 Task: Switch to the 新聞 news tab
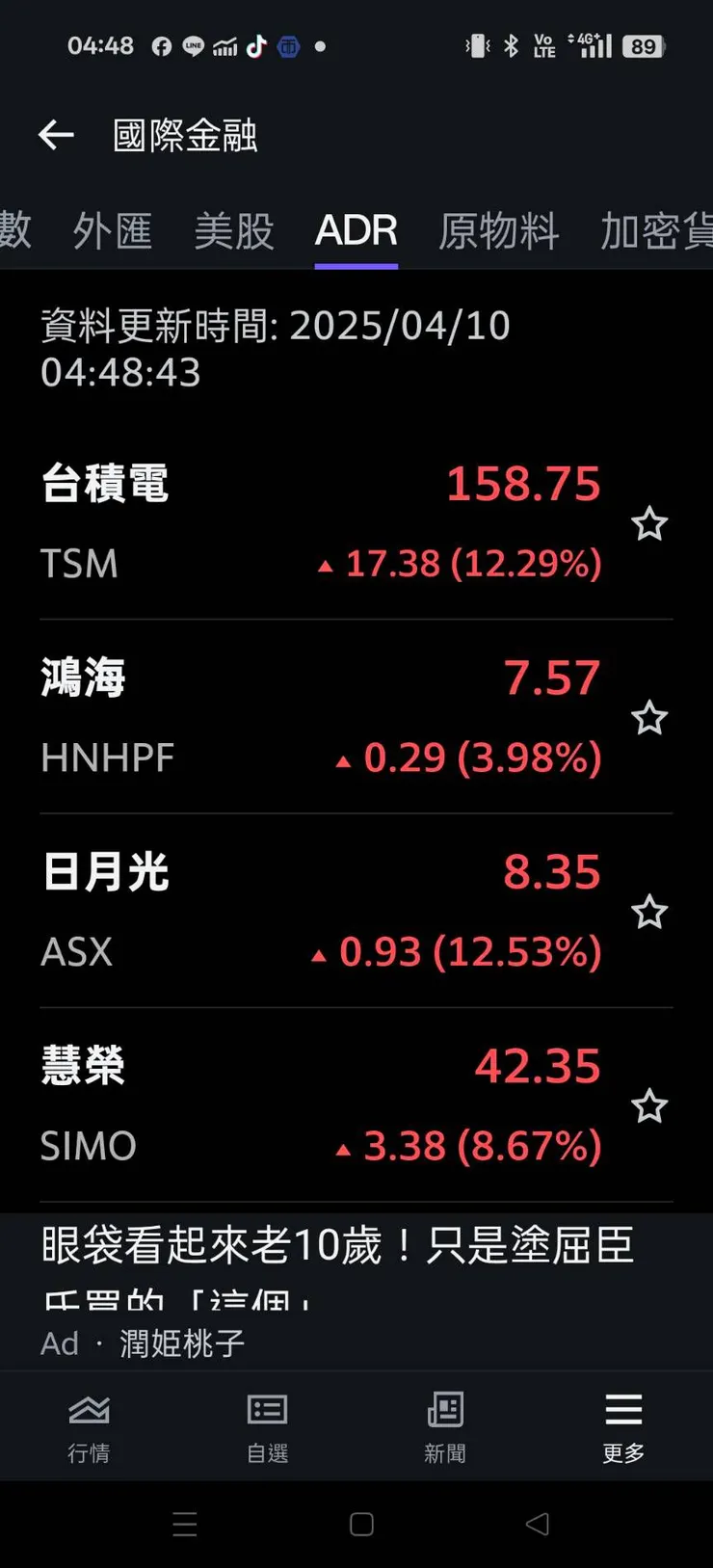(445, 1428)
